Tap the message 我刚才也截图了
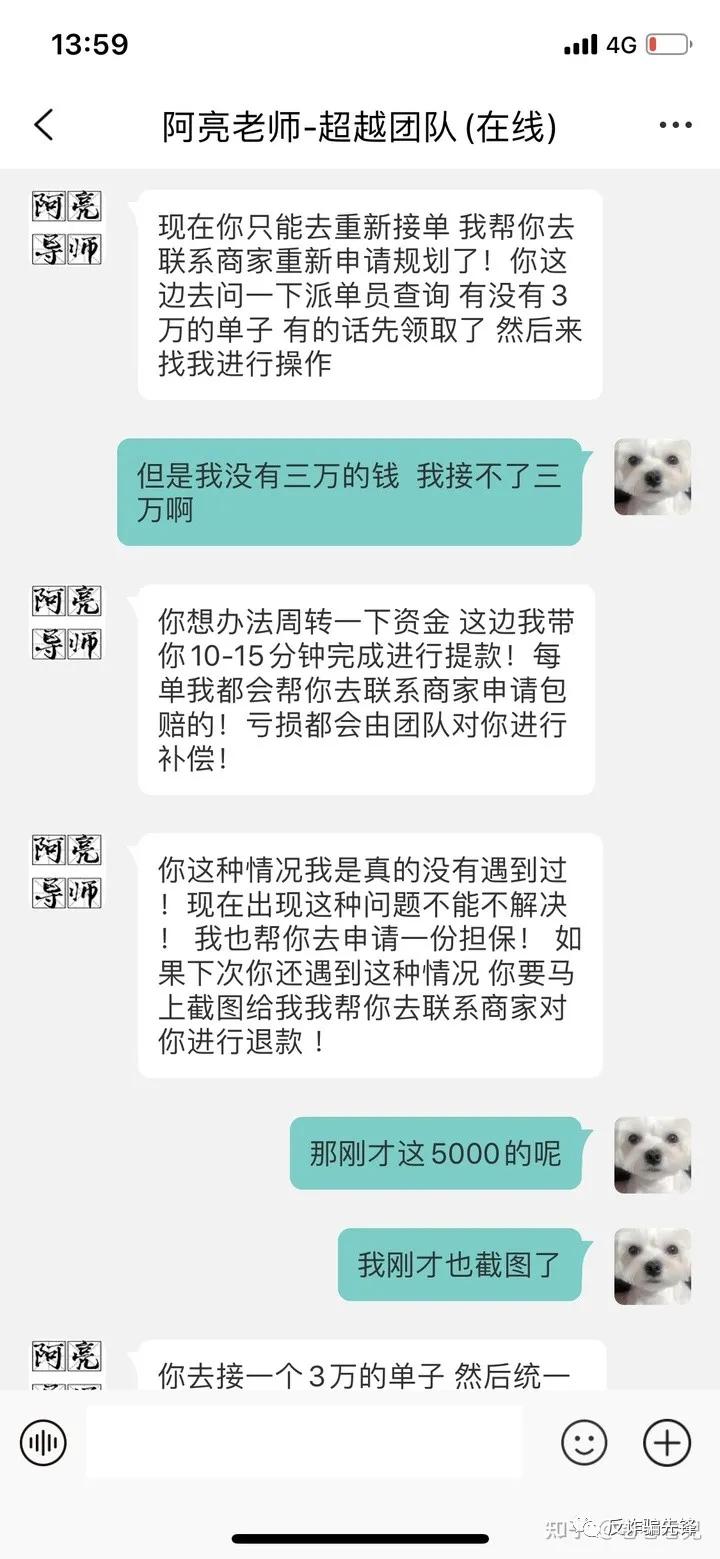Screen dimensions: 720x1559 click(x=460, y=1265)
